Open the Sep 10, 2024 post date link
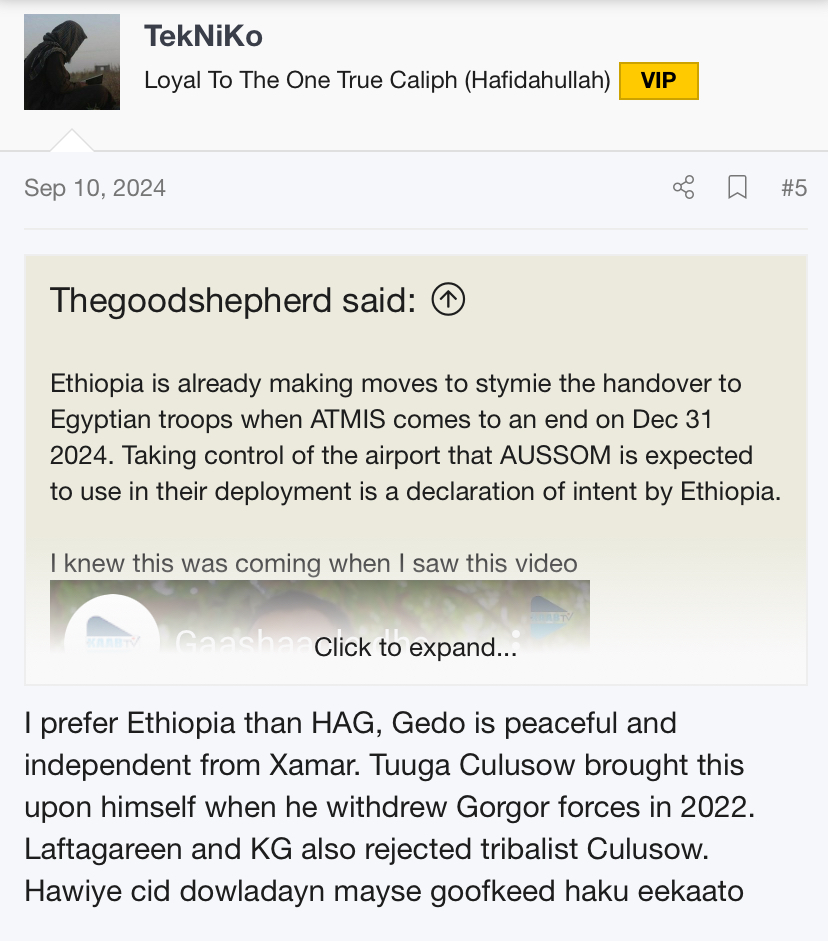Viewport: 828px width, 941px height. click(x=95, y=188)
